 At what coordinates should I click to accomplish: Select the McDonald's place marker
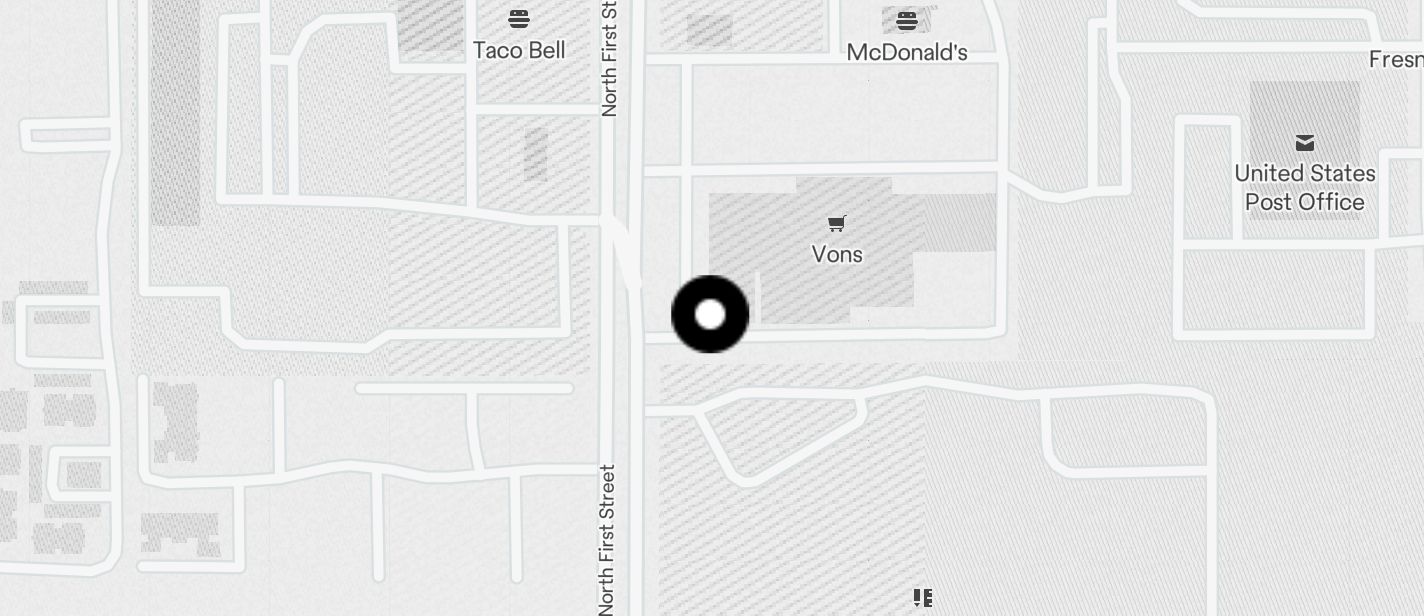tap(906, 20)
